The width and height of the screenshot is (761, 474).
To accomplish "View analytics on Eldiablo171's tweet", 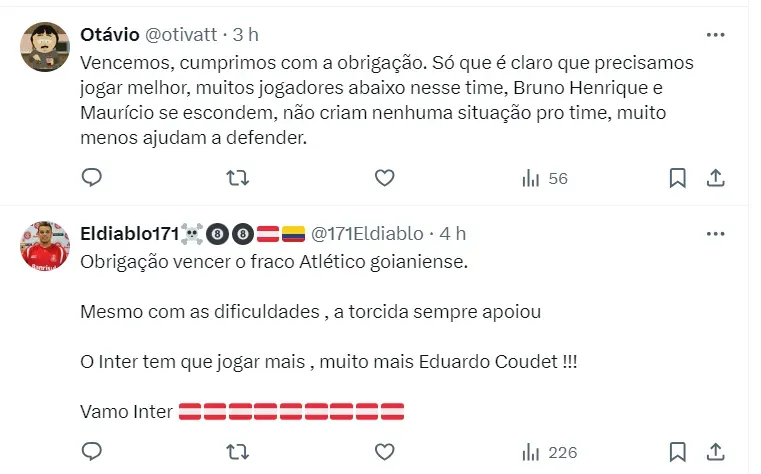I will [549, 452].
